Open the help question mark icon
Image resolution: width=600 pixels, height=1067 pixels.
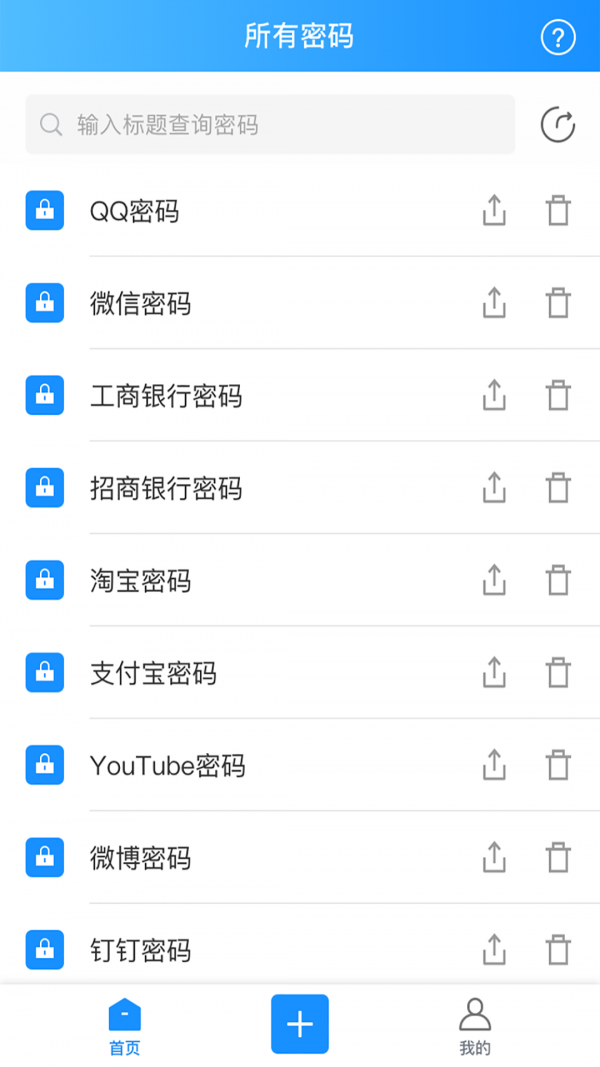(x=558, y=38)
